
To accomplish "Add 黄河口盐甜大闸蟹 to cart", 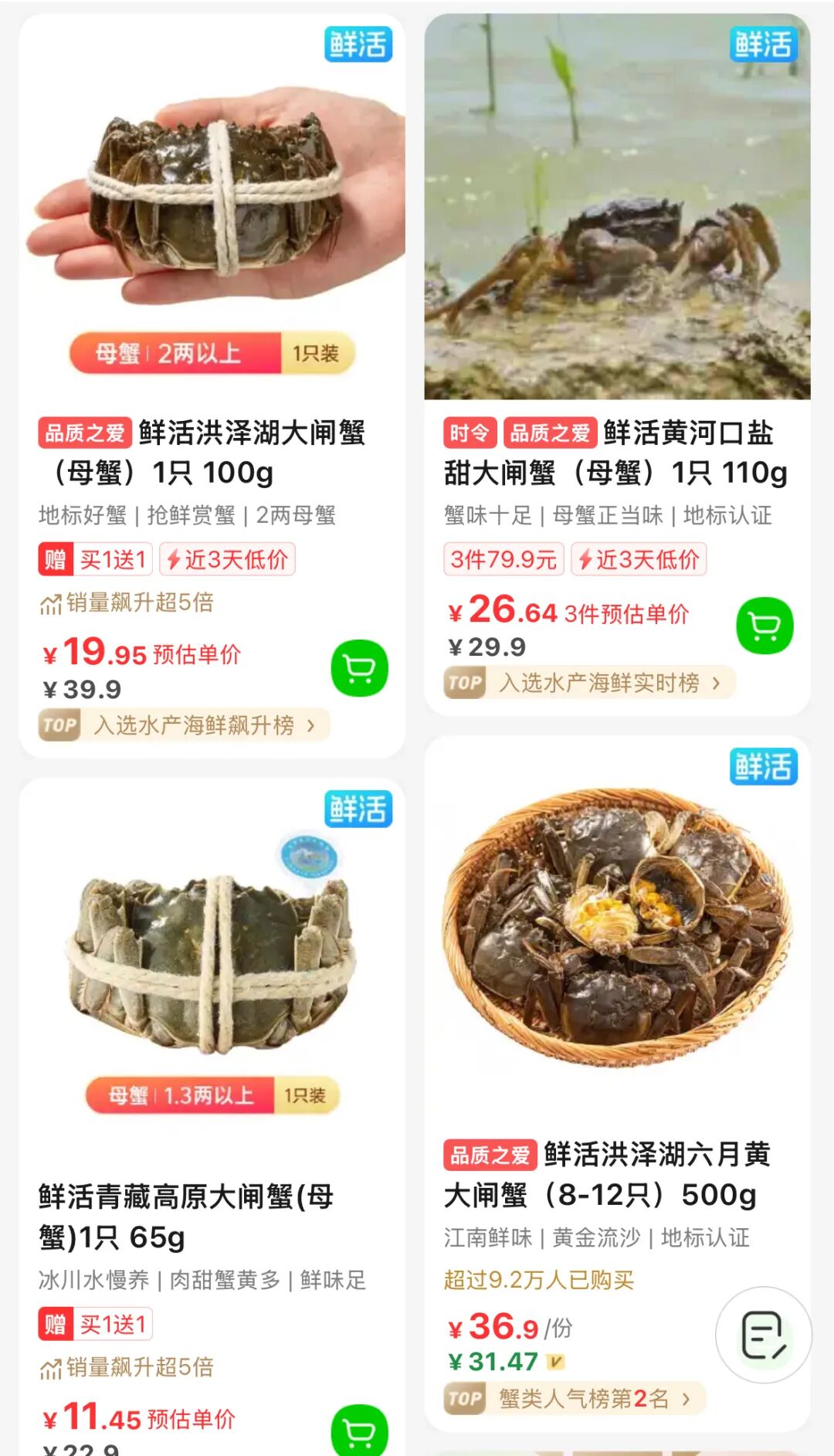I will (764, 626).
